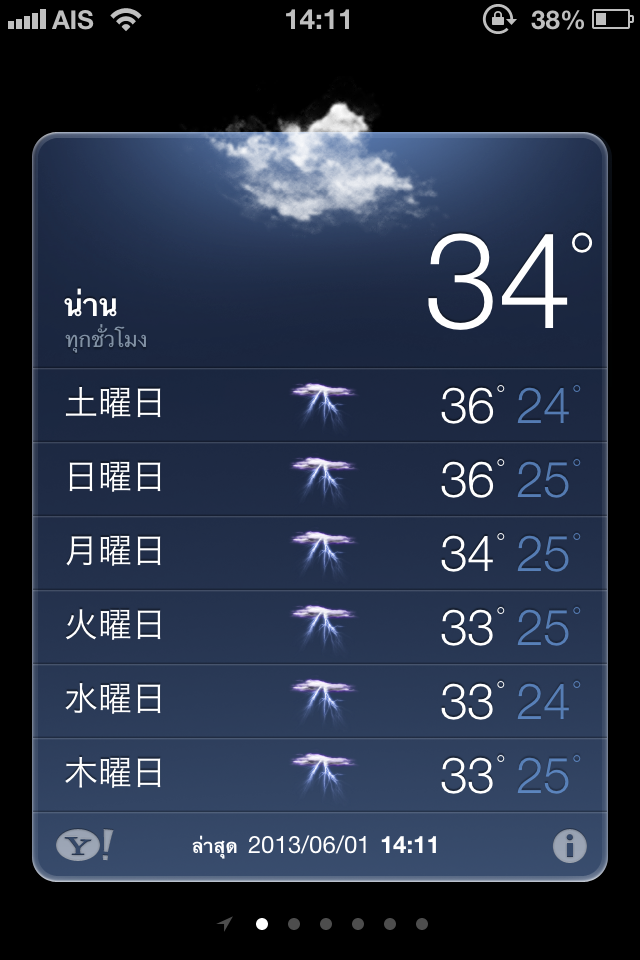
Task: Toggle hourly forecast on the น่าน weather card
Action: [x=105, y=339]
